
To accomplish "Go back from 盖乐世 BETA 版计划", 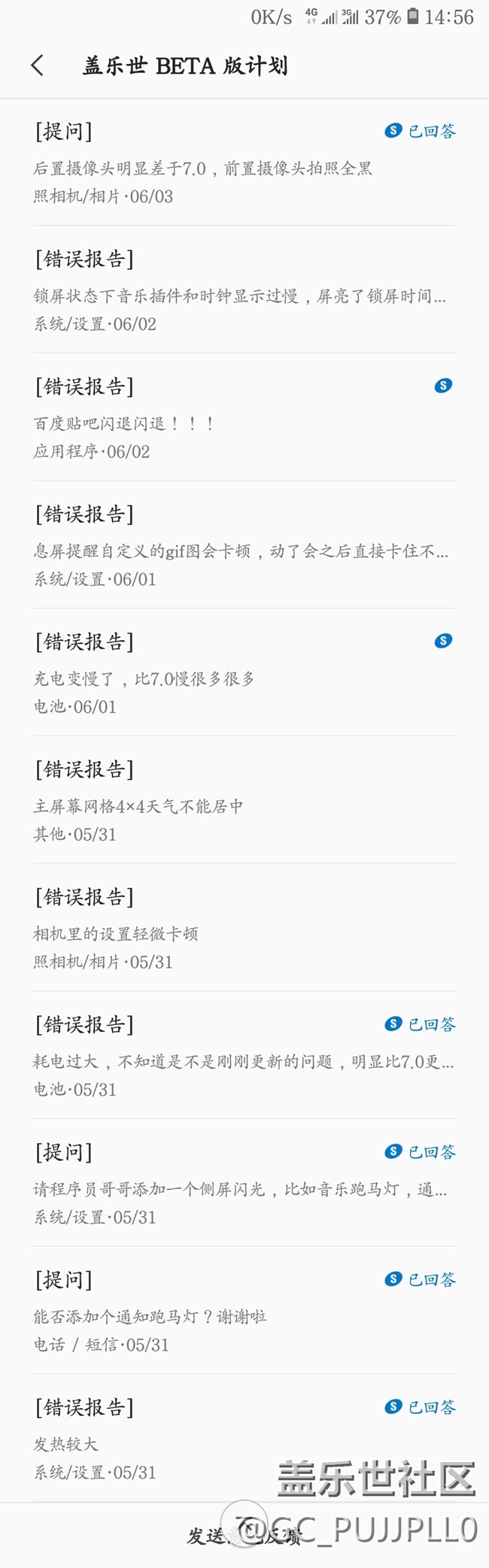I will click(x=38, y=65).
